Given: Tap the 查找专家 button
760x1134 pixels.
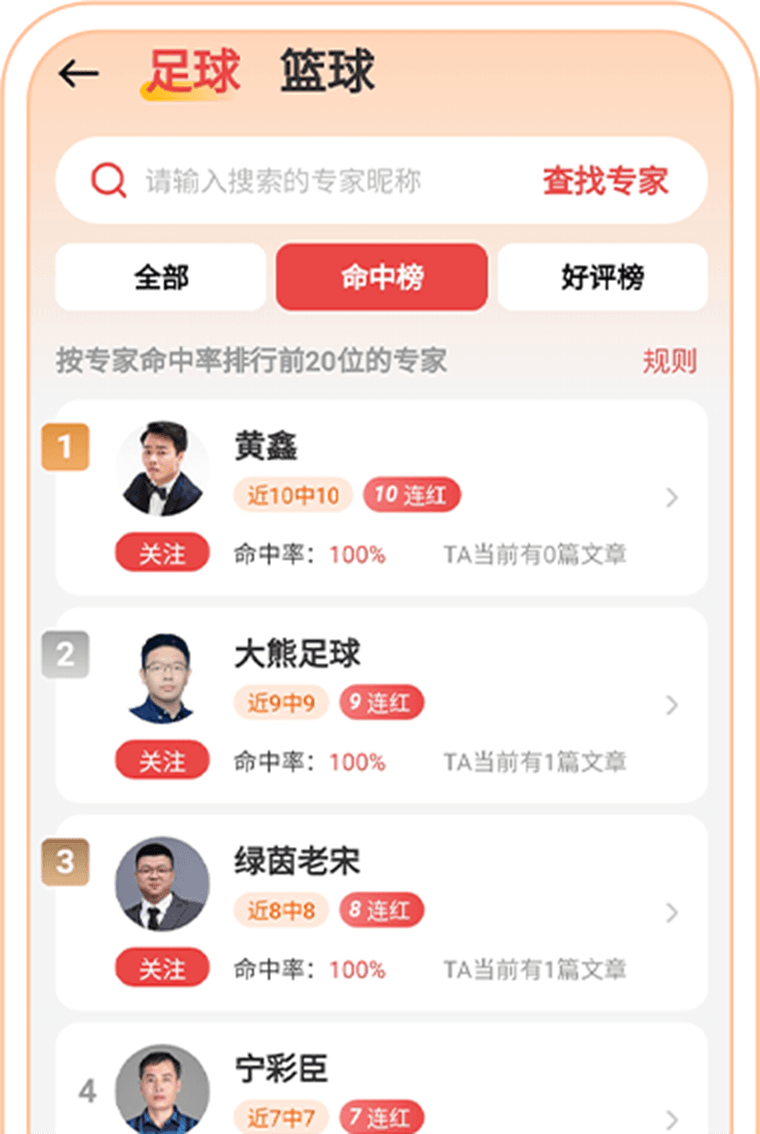Looking at the screenshot, I should 605,181.
